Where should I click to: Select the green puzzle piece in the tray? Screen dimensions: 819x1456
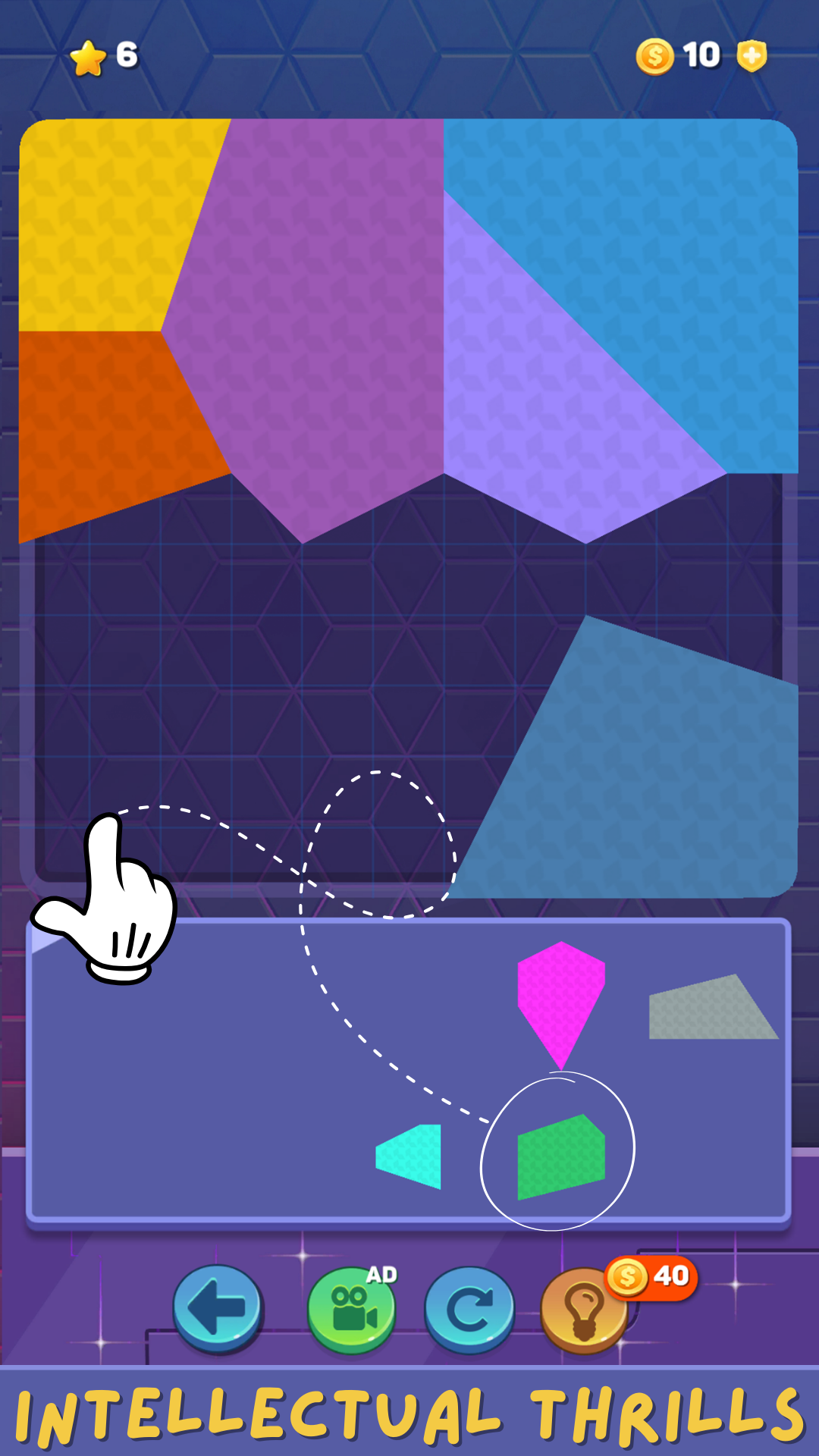(560, 1156)
